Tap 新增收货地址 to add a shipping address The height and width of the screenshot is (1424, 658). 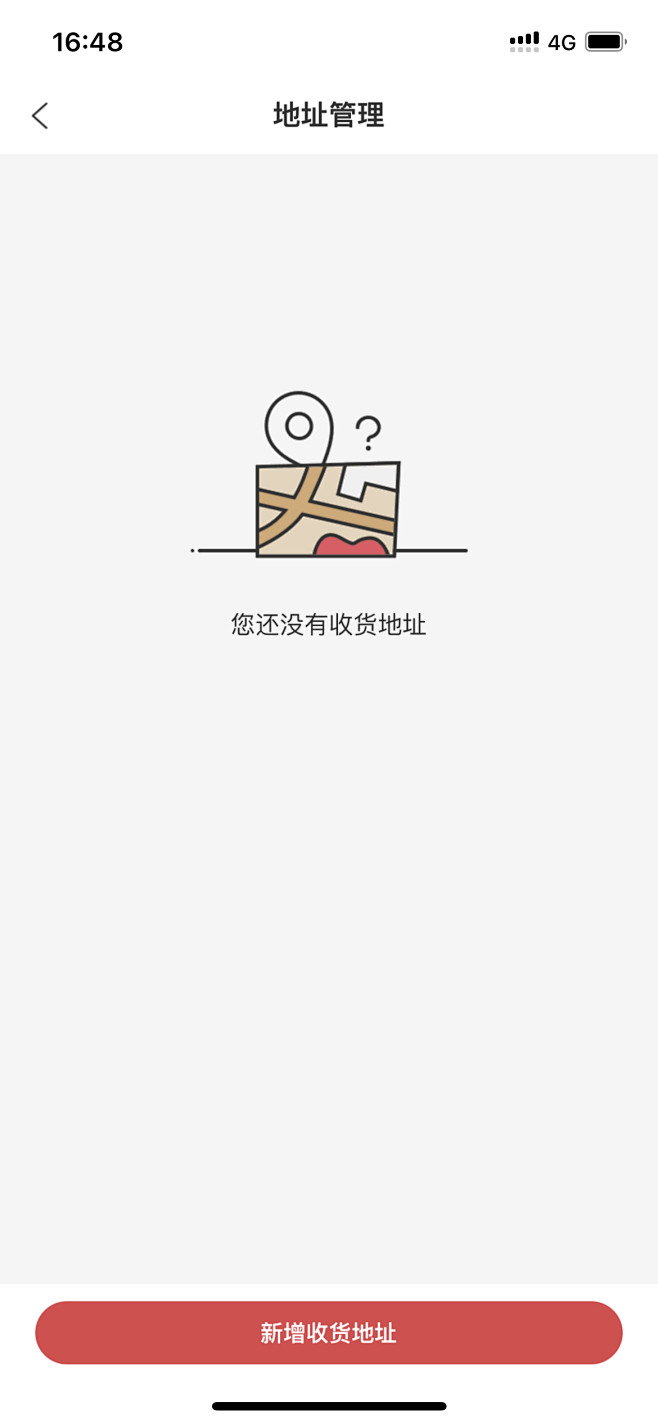click(329, 1332)
